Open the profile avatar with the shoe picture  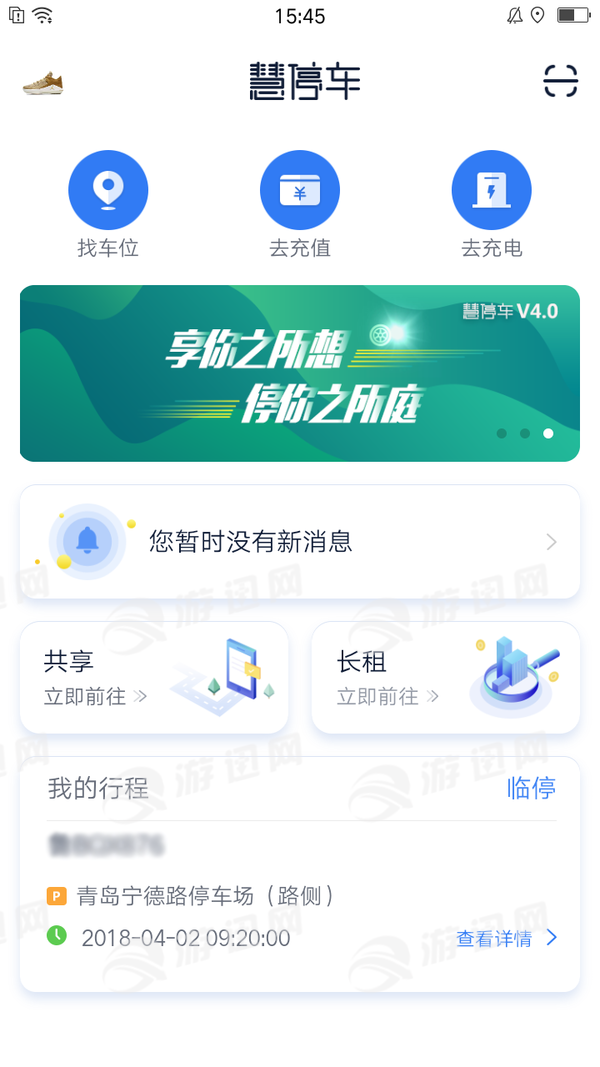(x=43, y=83)
